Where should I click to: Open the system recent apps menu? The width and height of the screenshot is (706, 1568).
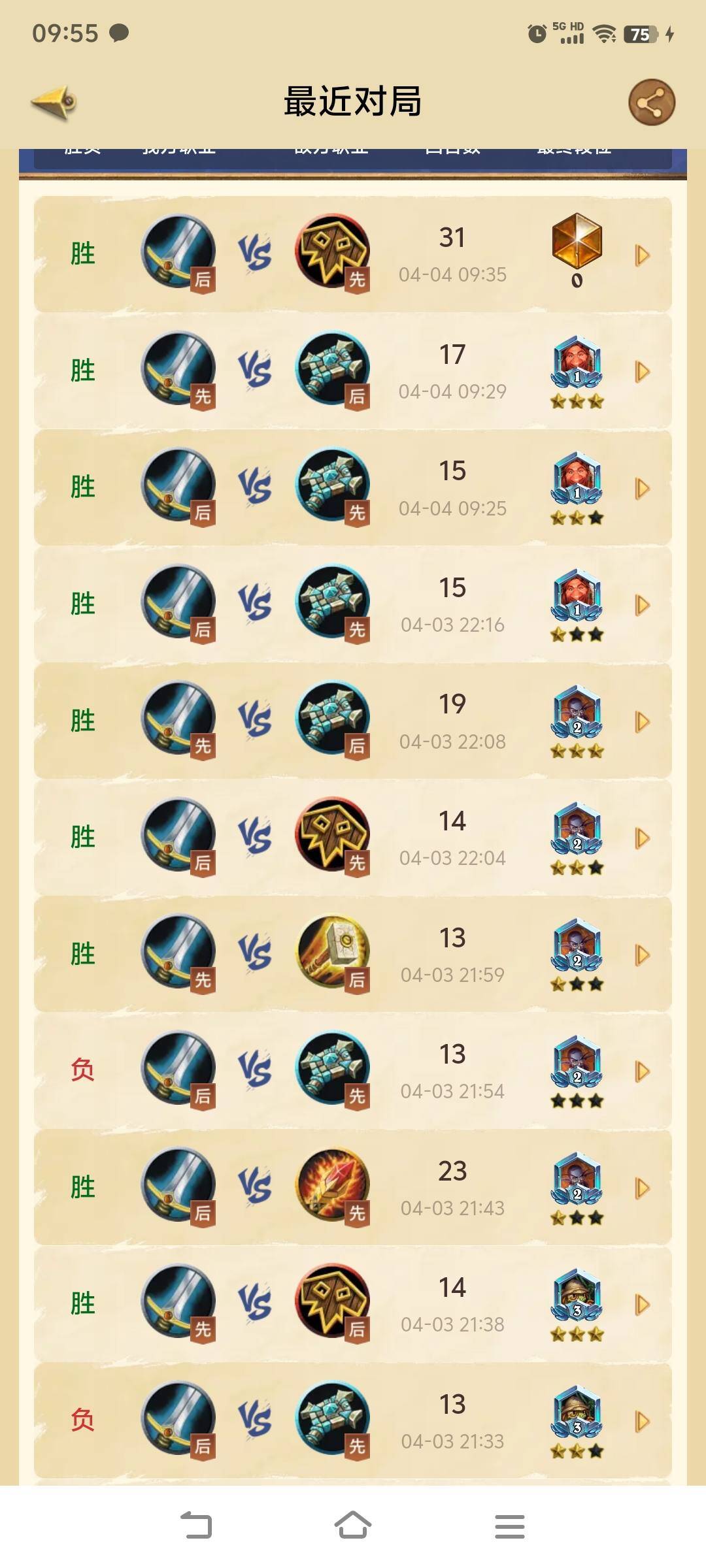point(509,1526)
